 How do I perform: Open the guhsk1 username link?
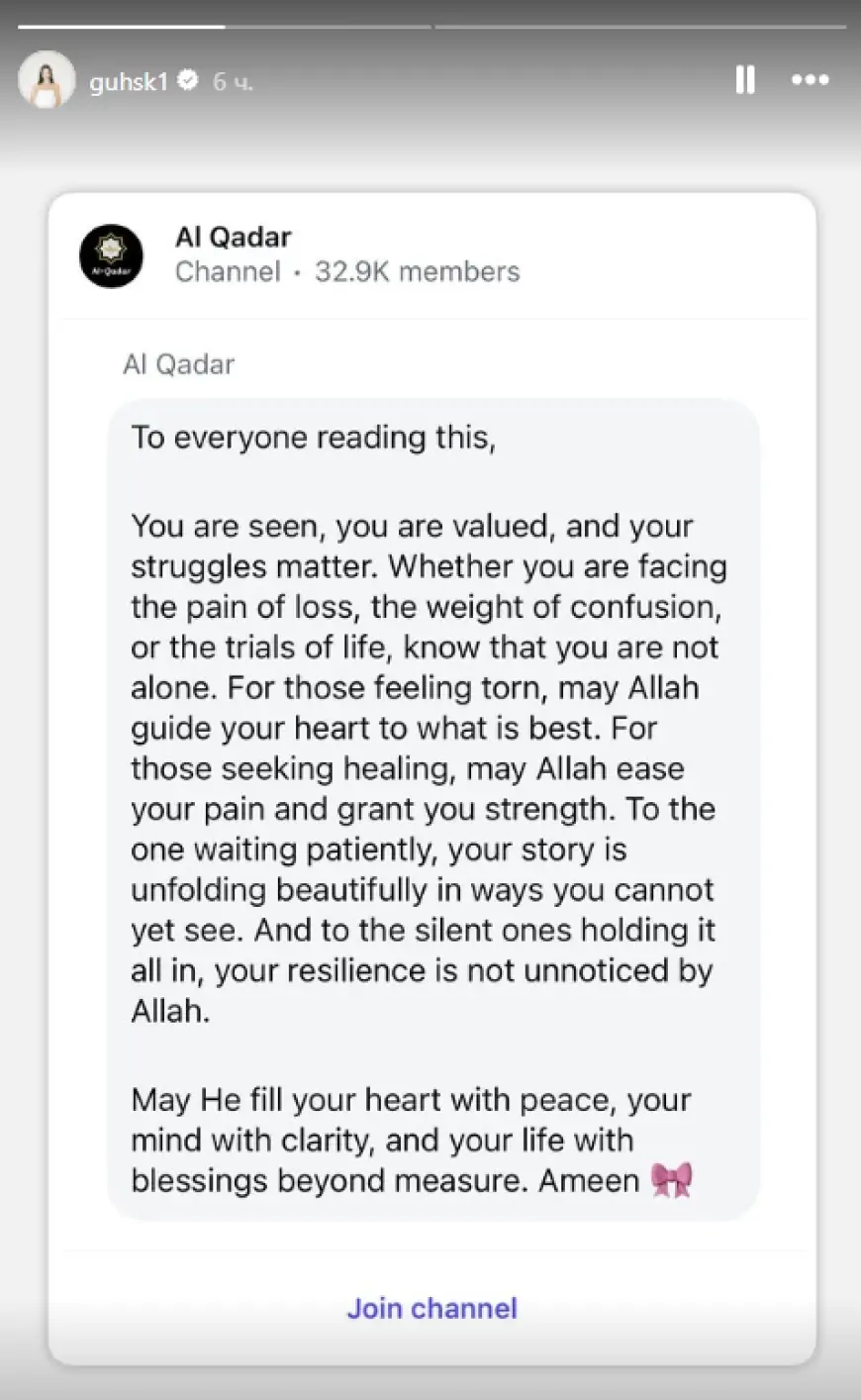pyautogui.click(x=129, y=81)
